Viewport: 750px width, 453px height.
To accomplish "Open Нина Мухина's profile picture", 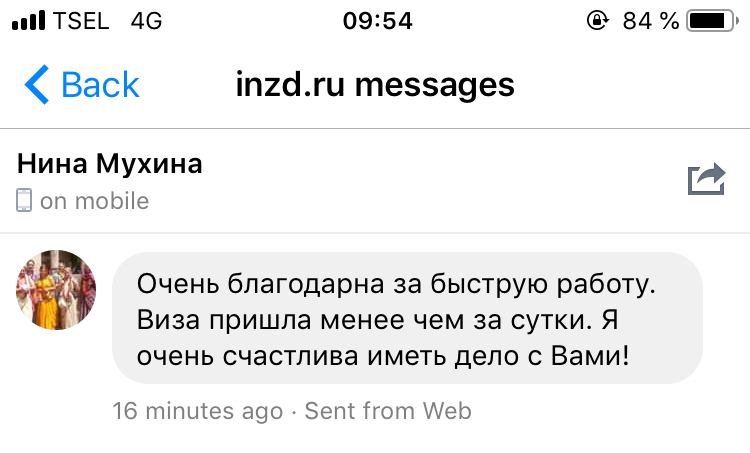I will click(56, 290).
